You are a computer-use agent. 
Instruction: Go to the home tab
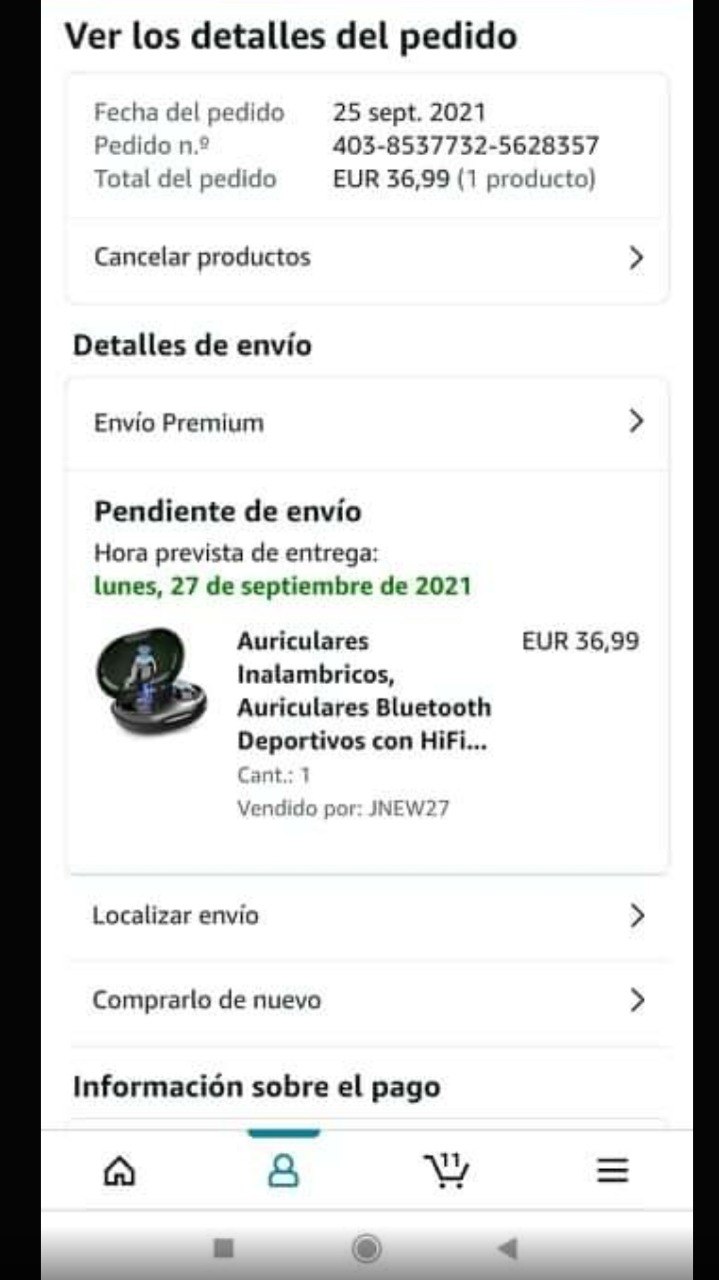coord(120,1170)
